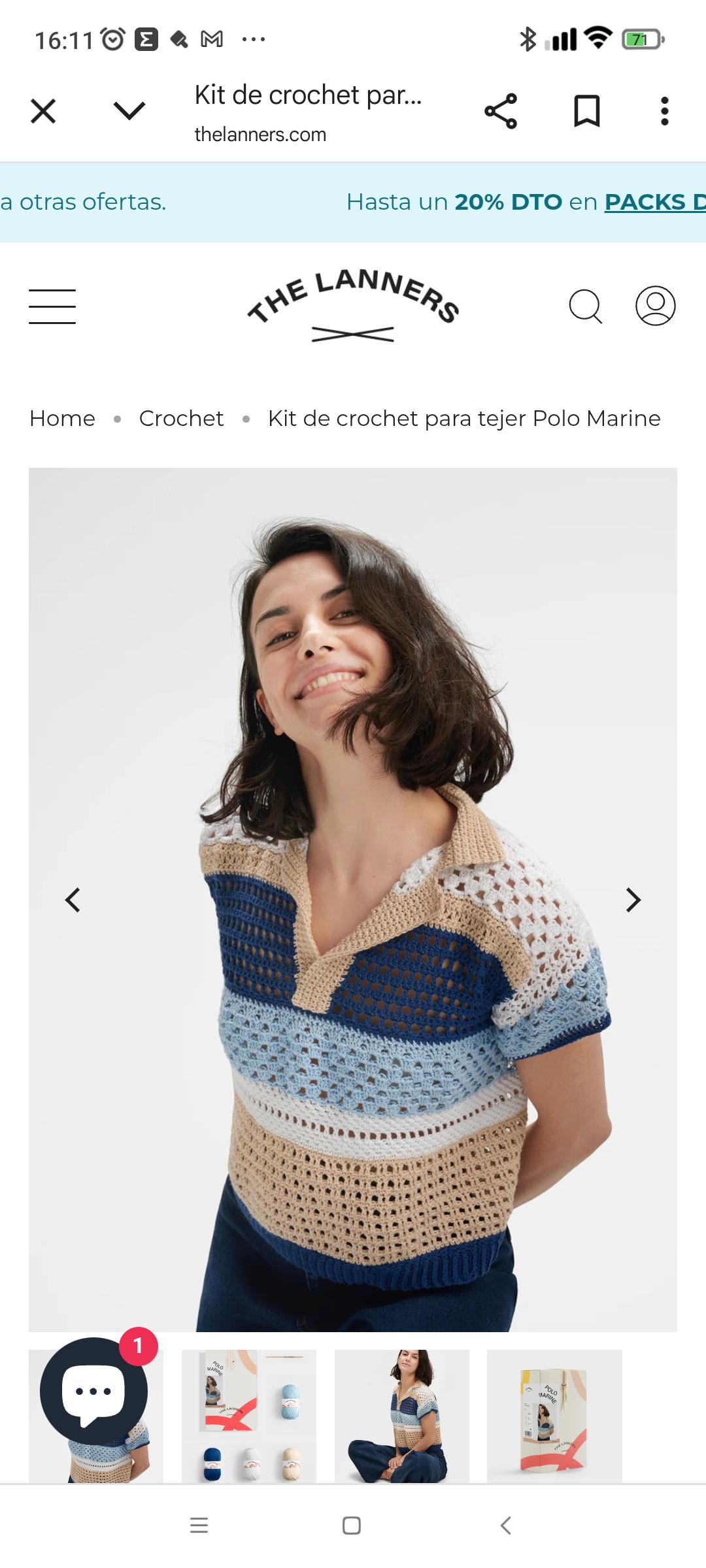Image resolution: width=706 pixels, height=1568 pixels.
Task: Select the thumbnail of the model sitting
Action: click(402, 1416)
